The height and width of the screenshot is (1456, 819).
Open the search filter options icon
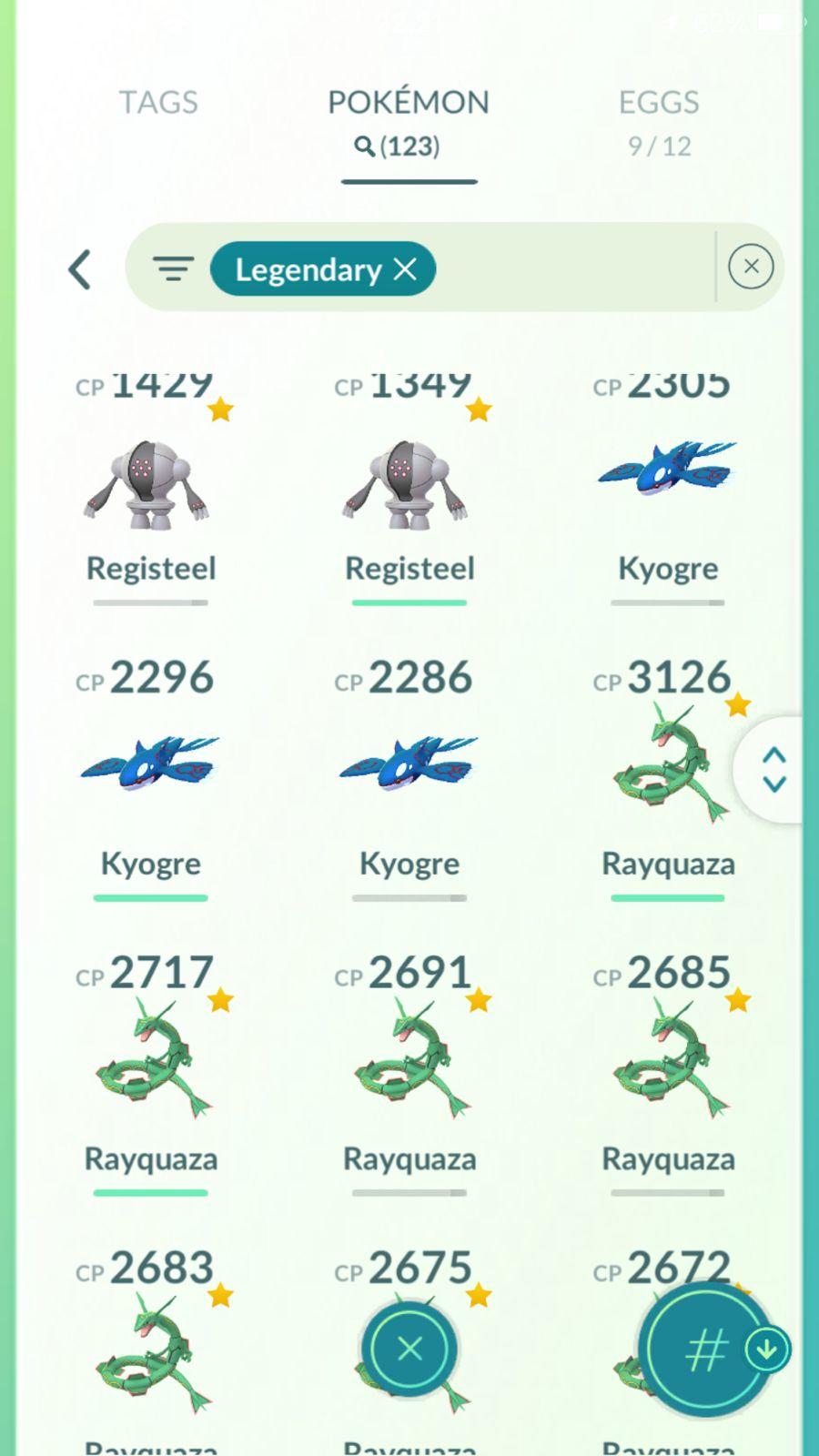[x=173, y=269]
